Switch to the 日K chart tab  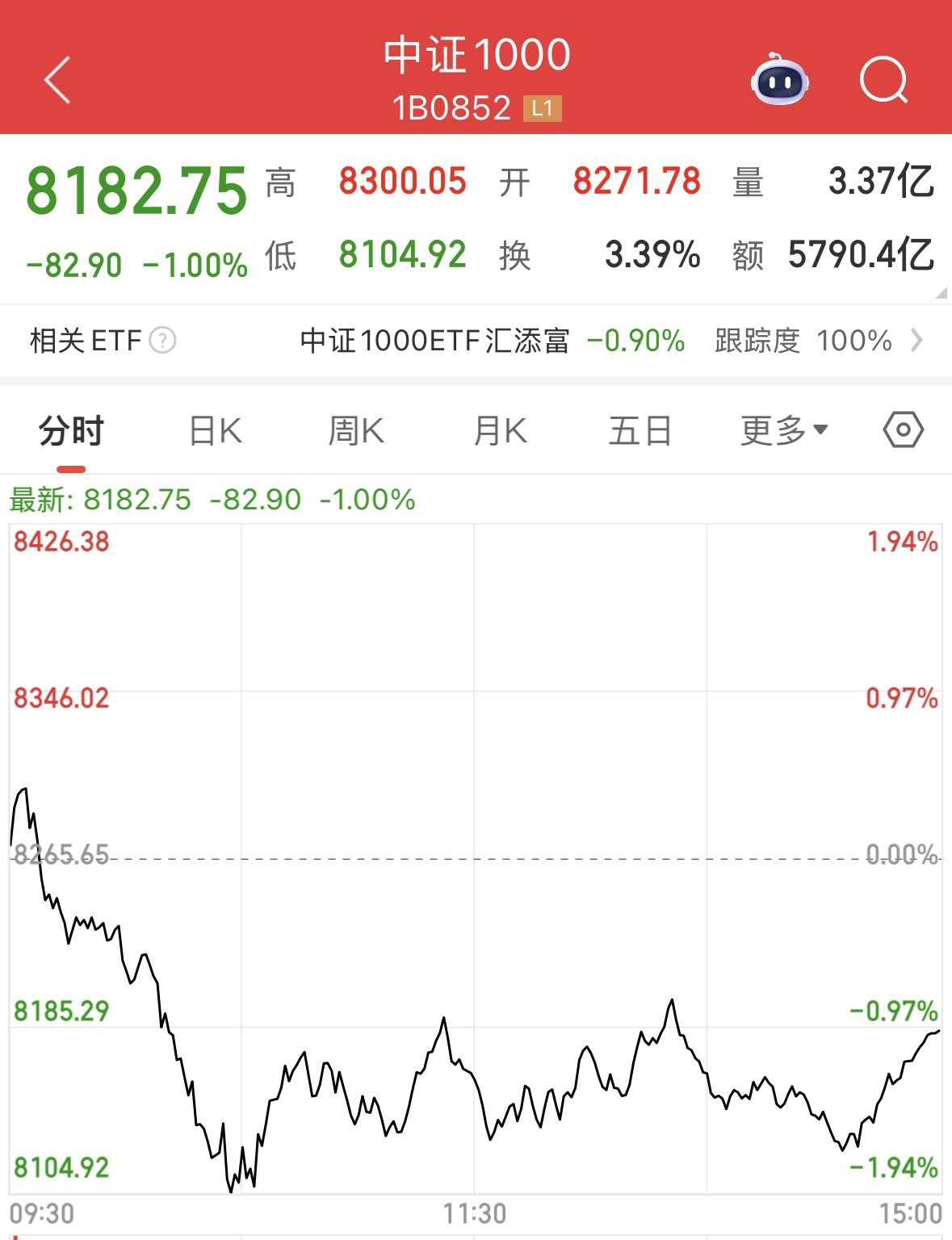pyautogui.click(x=215, y=430)
